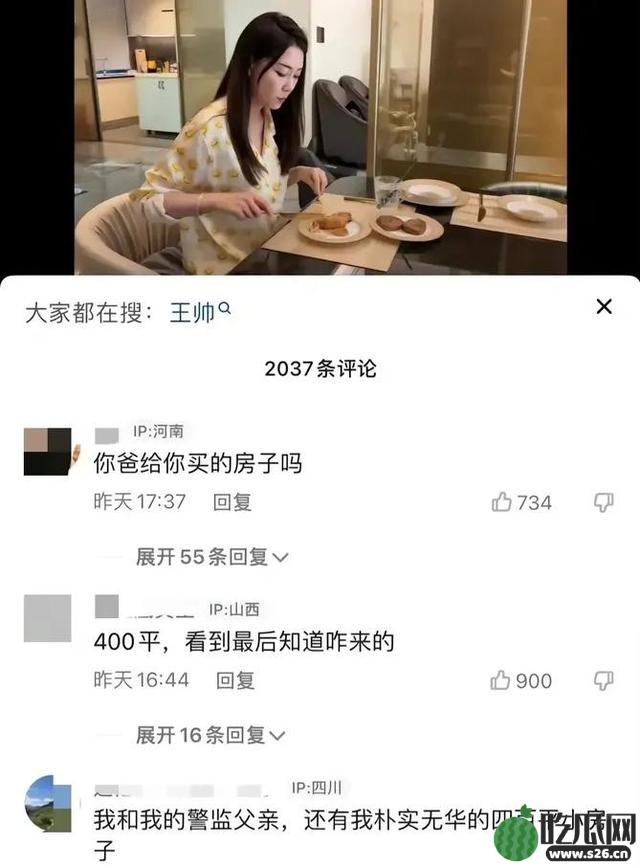Screen dimensions: 640x866
Task: Expand 16 replies under 山西 comment
Action: tap(210, 735)
